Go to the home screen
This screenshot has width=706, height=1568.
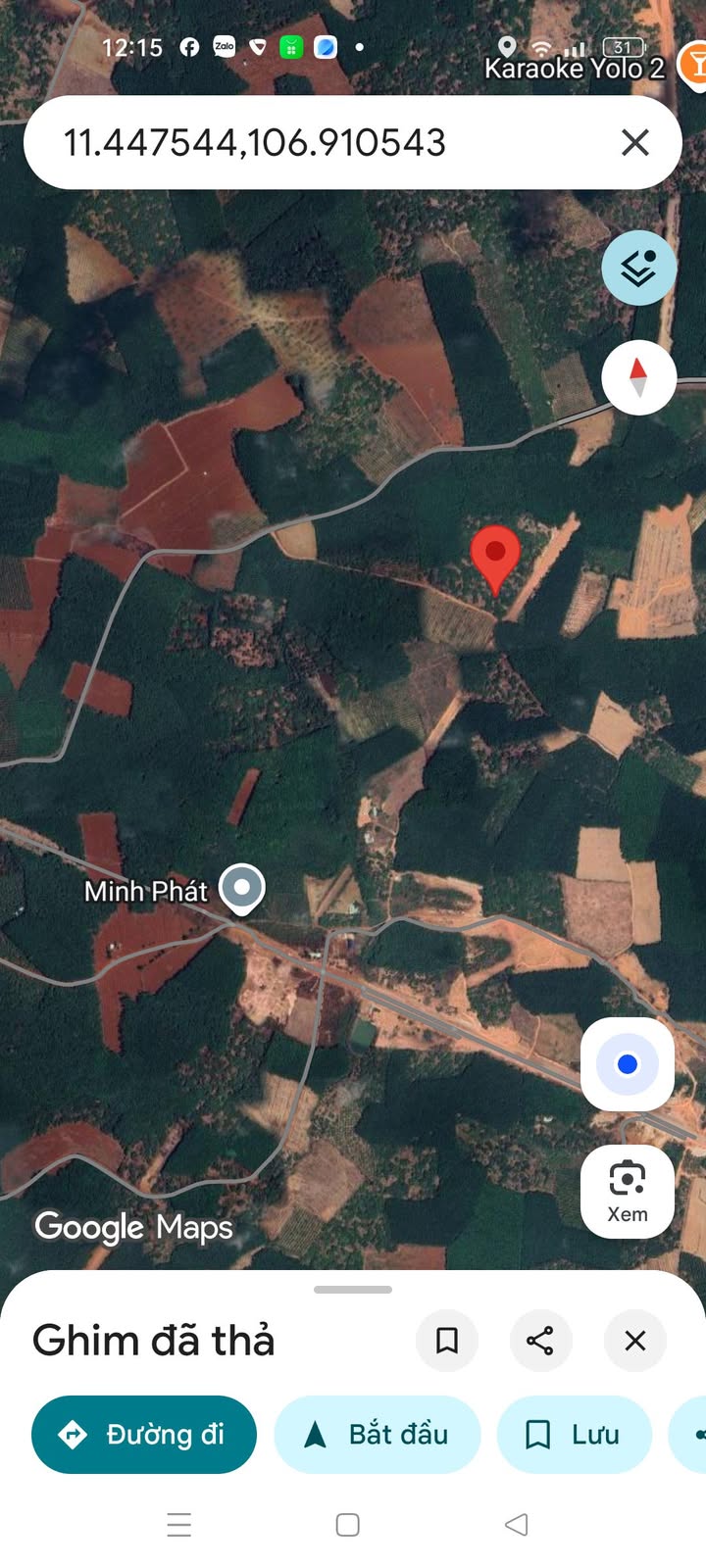[x=348, y=1524]
